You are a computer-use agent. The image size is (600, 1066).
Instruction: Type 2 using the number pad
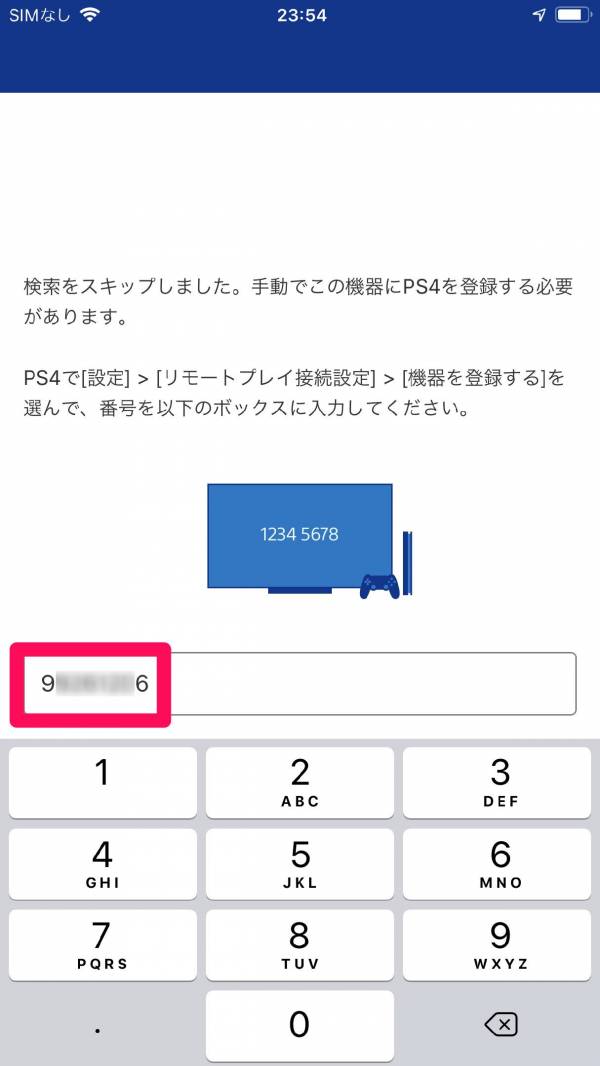pos(300,783)
